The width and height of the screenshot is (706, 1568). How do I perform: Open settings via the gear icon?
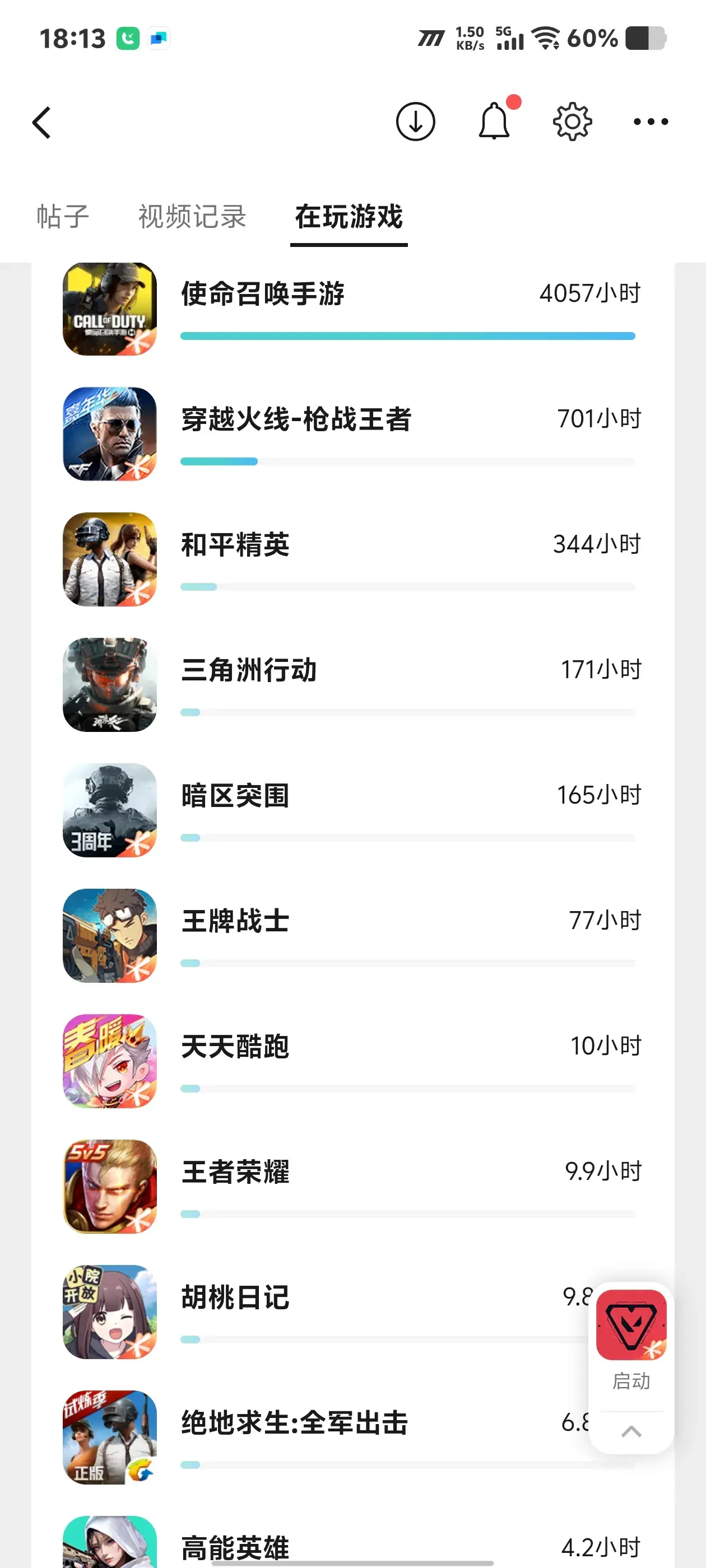pyautogui.click(x=572, y=122)
